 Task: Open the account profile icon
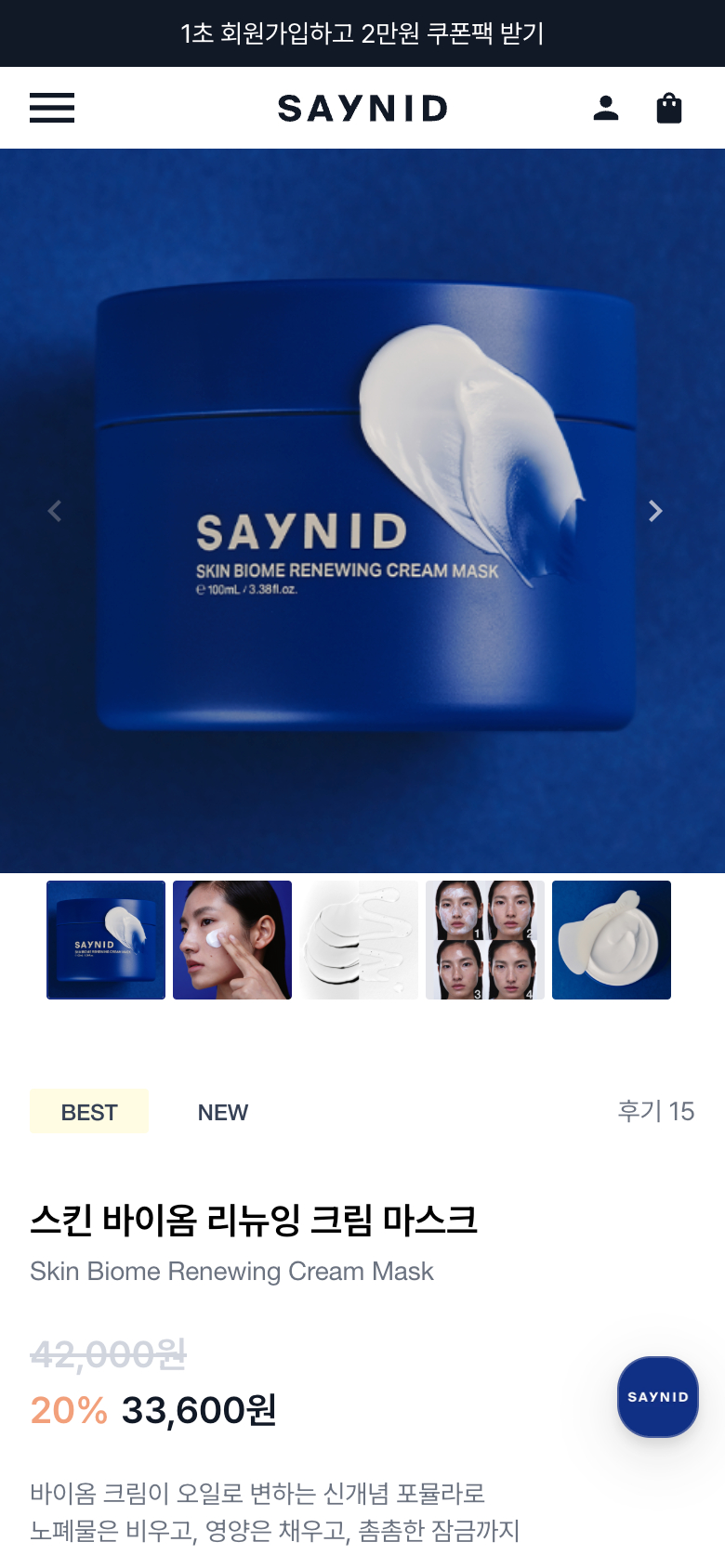[606, 108]
